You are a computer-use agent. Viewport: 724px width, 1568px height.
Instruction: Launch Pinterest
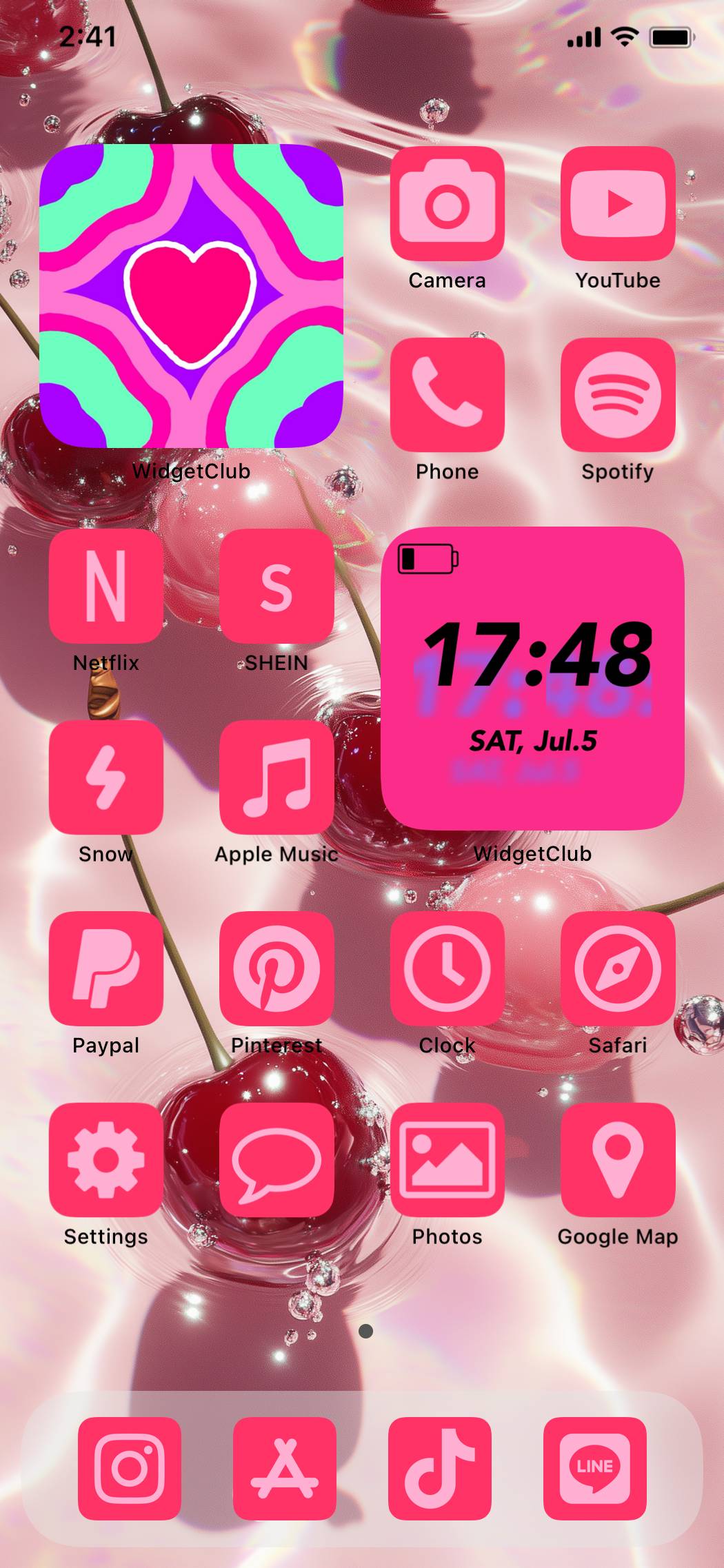click(276, 968)
